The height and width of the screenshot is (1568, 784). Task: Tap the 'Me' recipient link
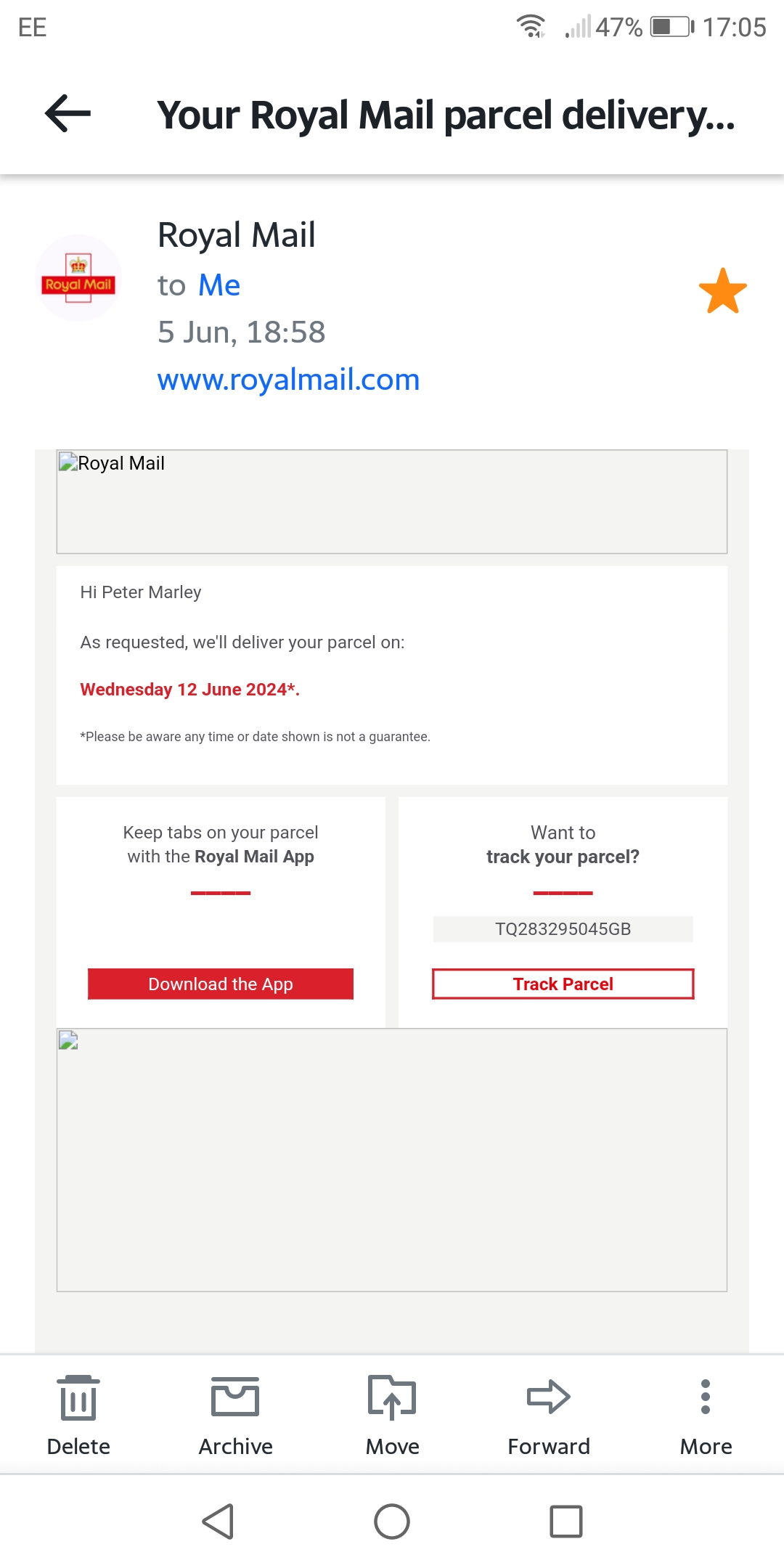(x=219, y=285)
